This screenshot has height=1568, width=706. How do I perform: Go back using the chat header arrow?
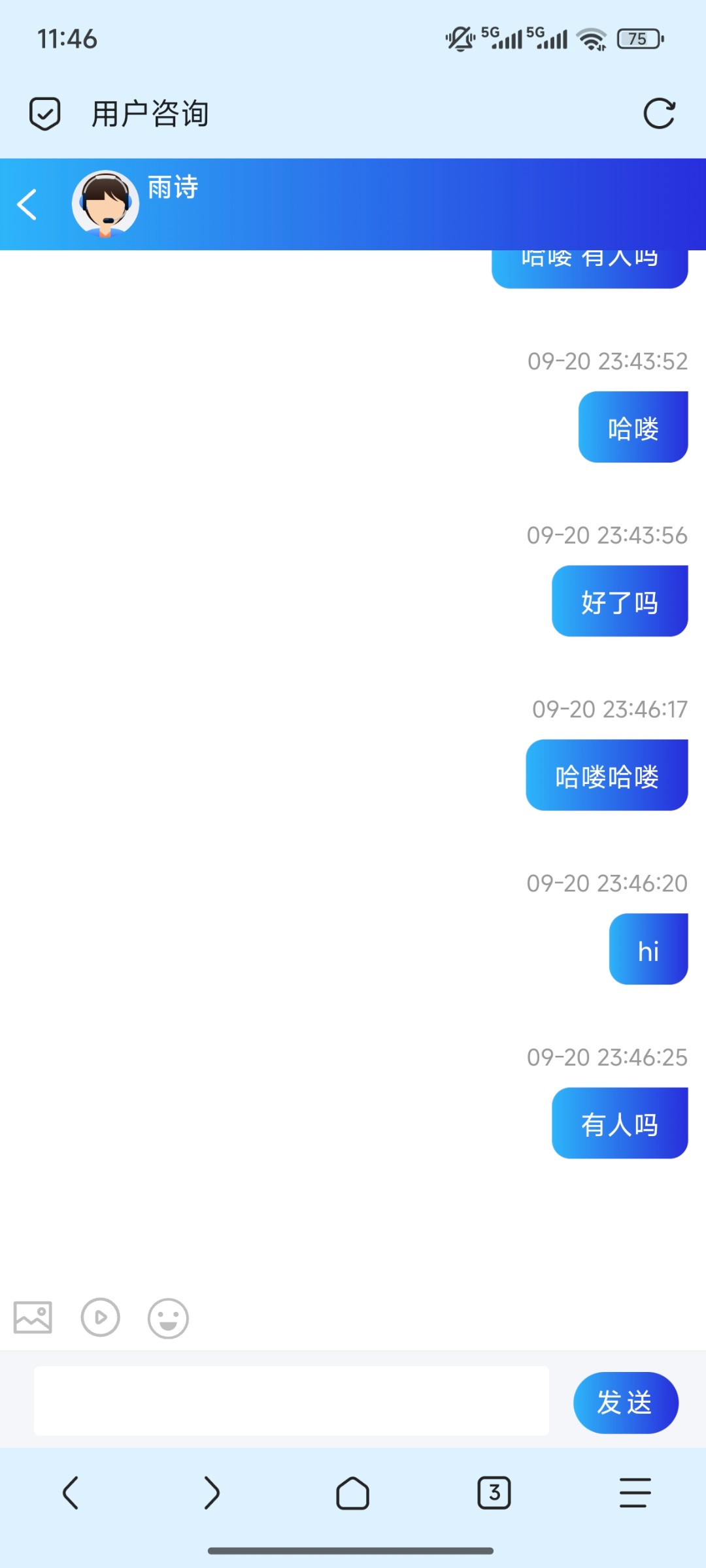pyautogui.click(x=26, y=204)
